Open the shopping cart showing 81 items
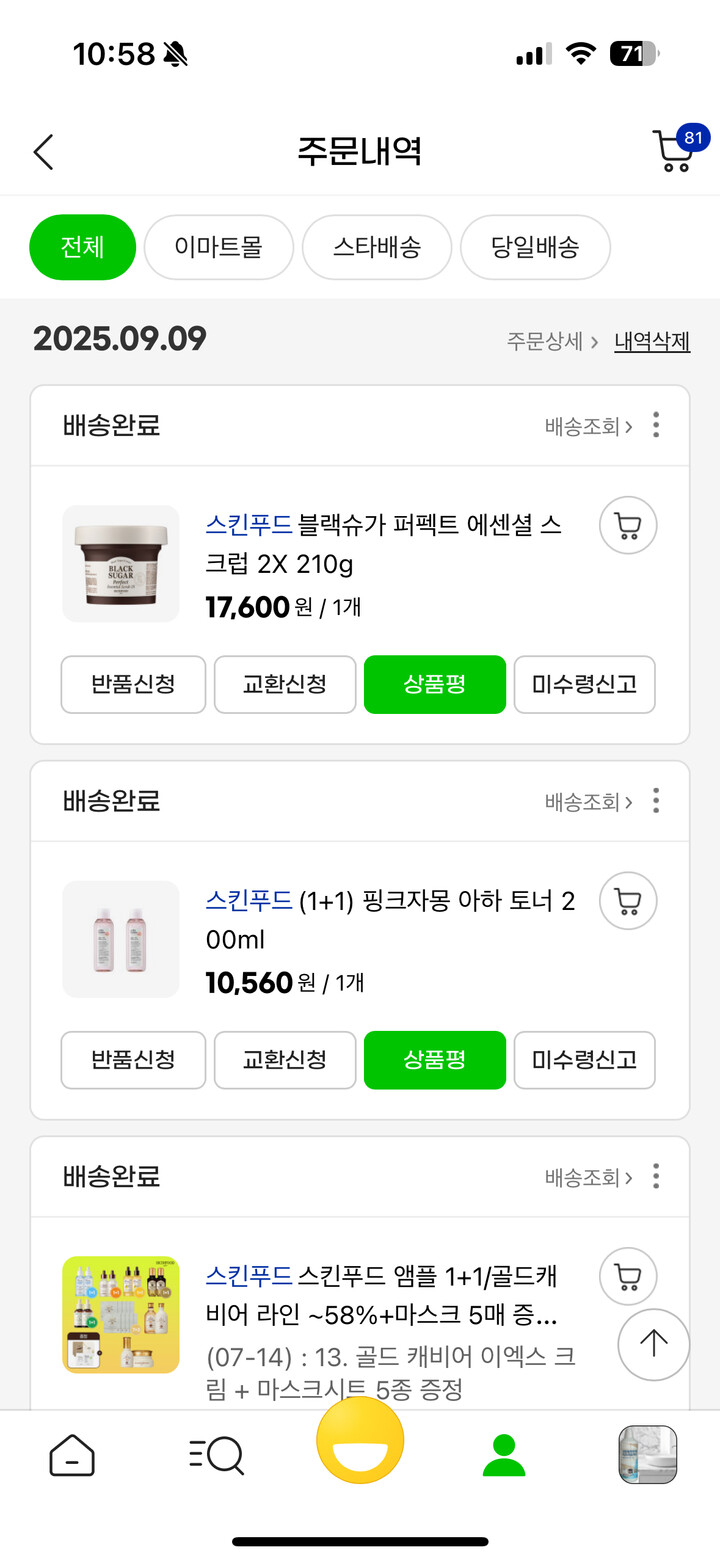 pyautogui.click(x=672, y=152)
